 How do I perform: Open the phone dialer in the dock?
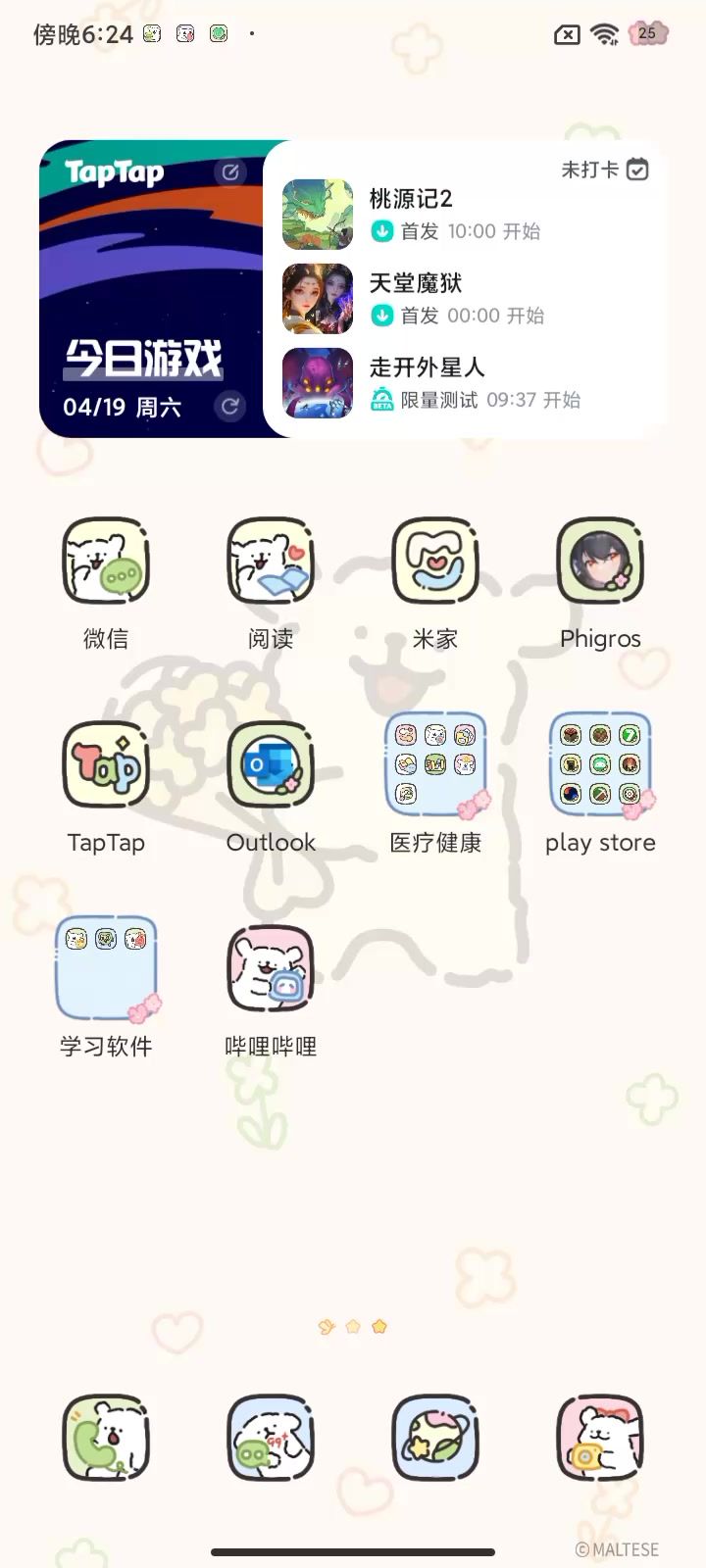click(x=106, y=1438)
